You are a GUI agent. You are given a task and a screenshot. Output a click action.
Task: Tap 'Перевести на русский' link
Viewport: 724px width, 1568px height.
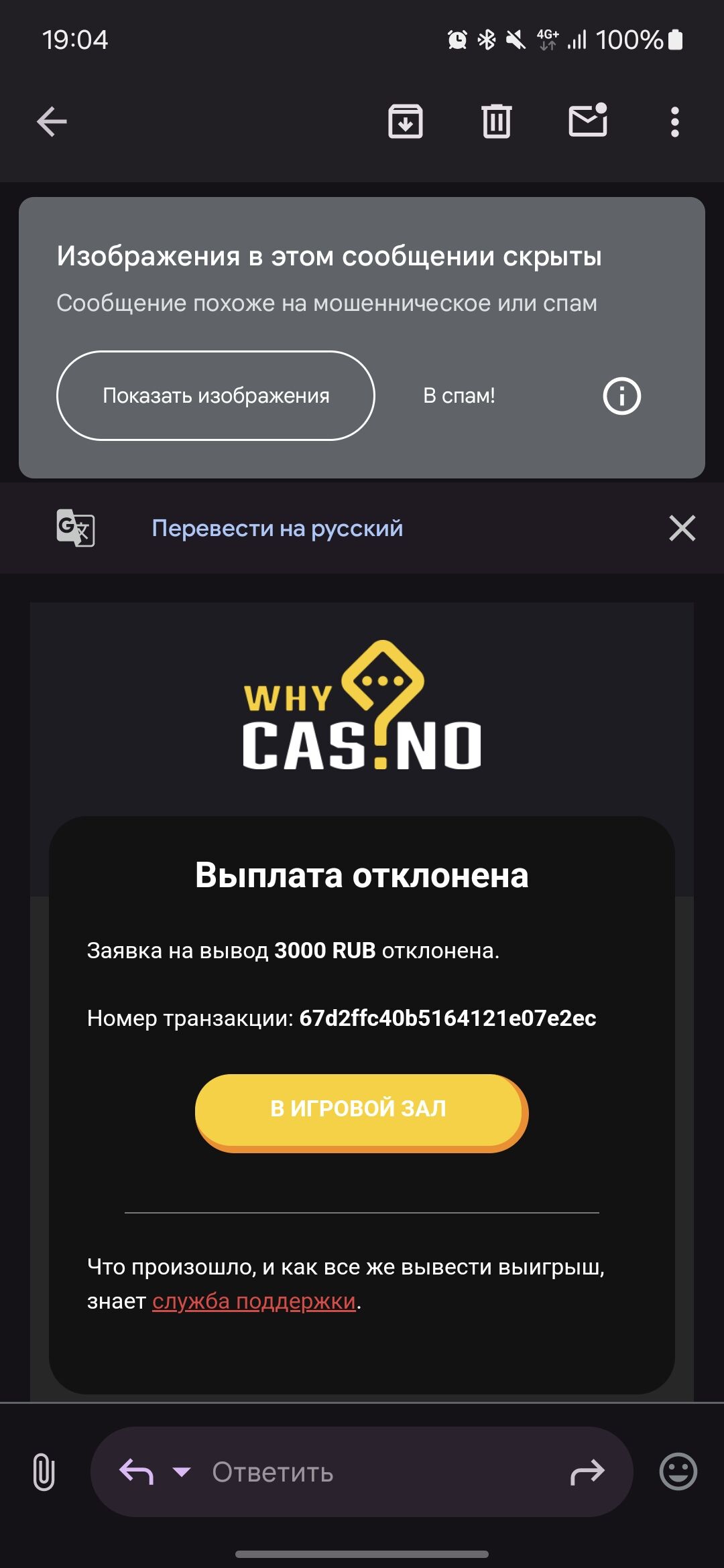tap(278, 528)
